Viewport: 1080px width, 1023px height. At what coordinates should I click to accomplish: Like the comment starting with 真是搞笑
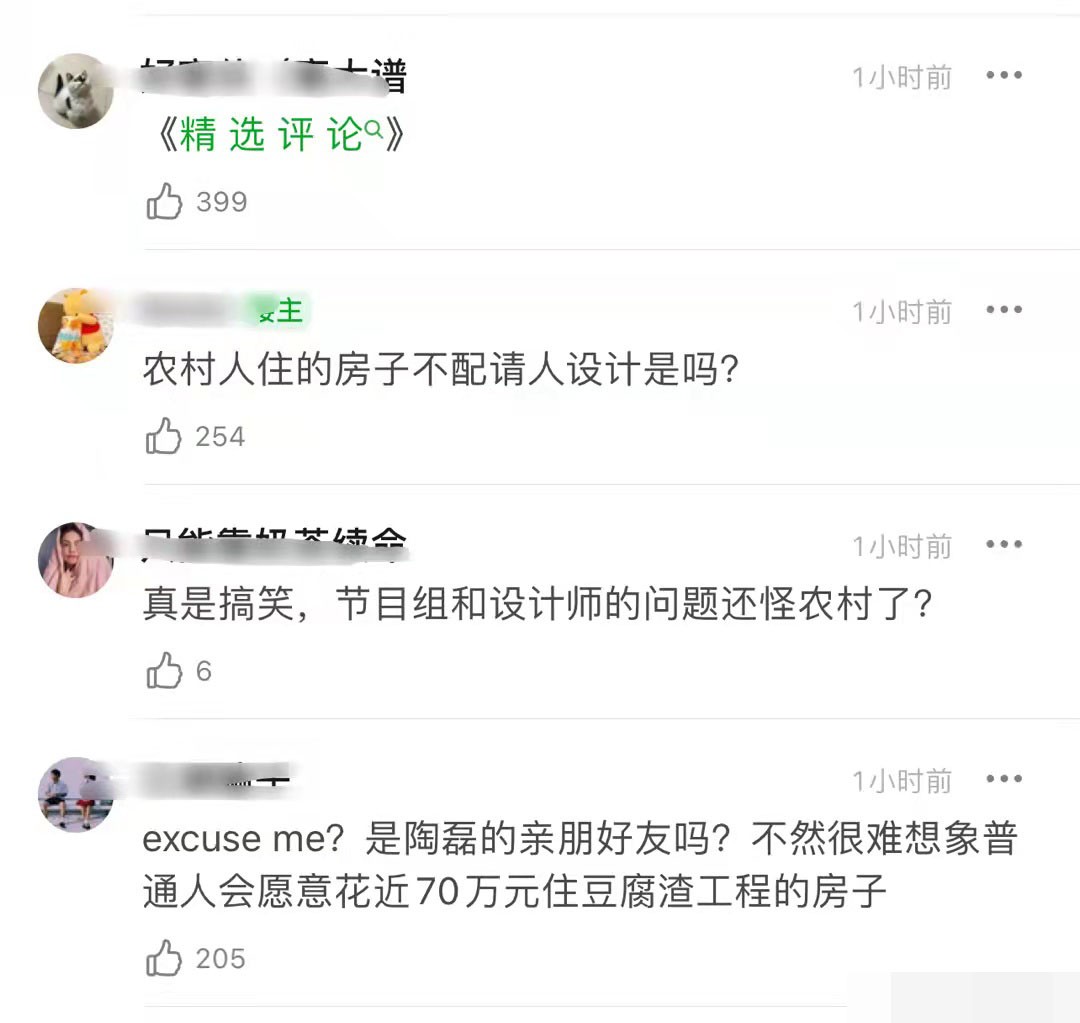pyautogui.click(x=165, y=671)
